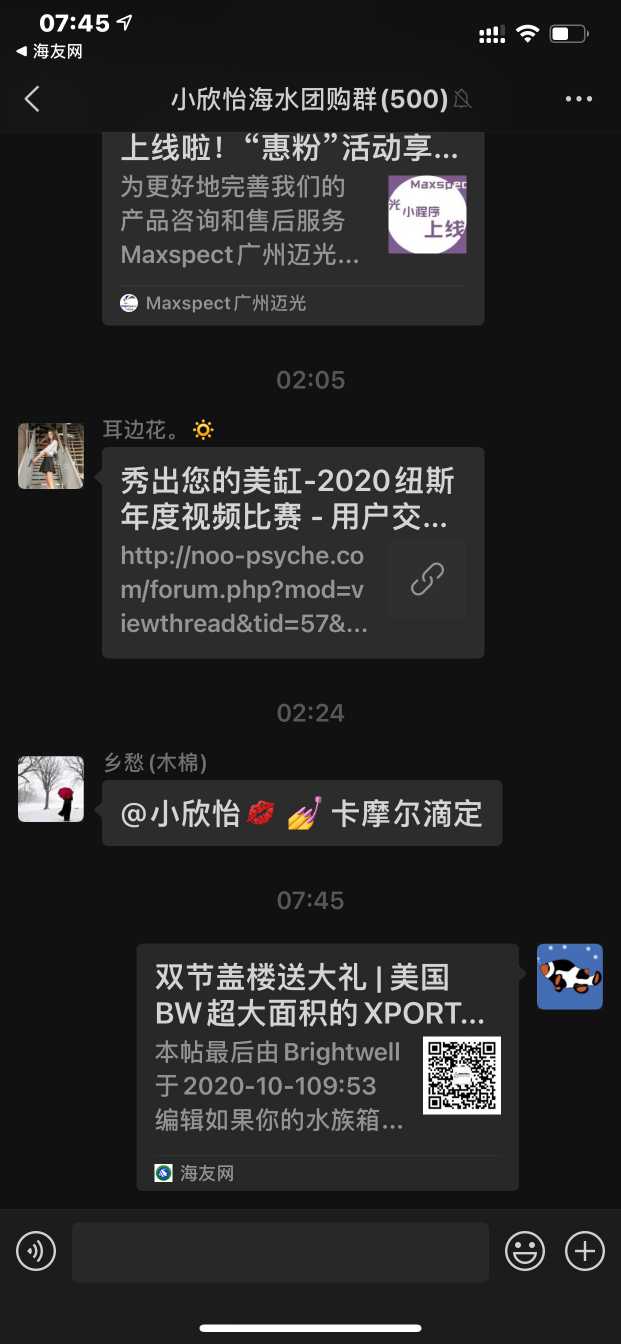The image size is (621, 1344).
Task: Open the emoji sticker panel
Action: [x=525, y=1251]
